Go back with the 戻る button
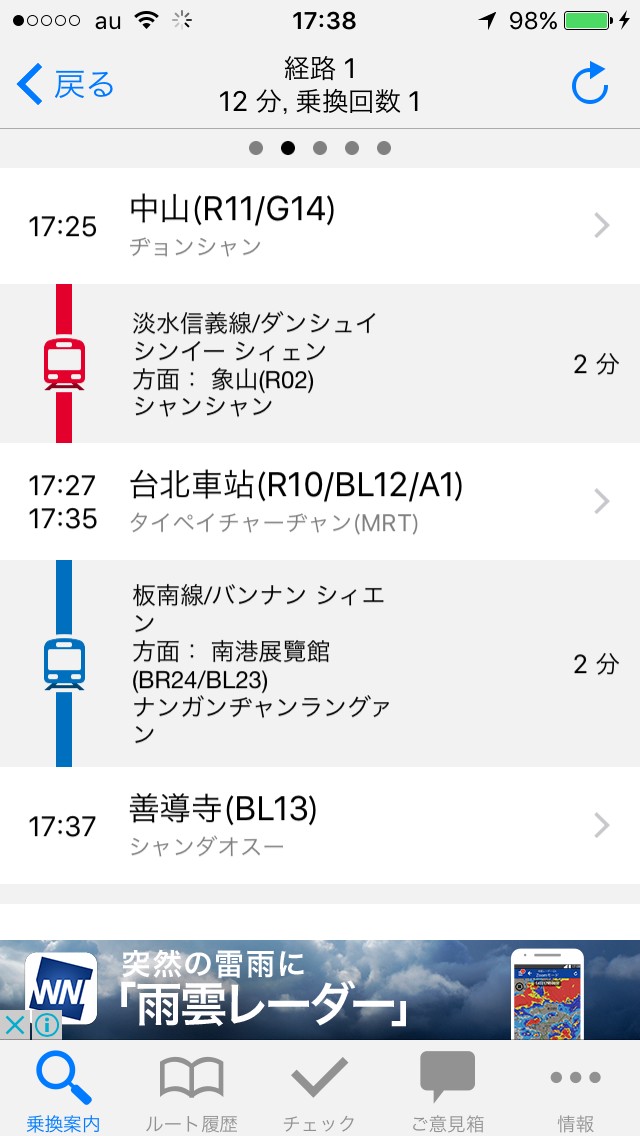 pos(66,85)
